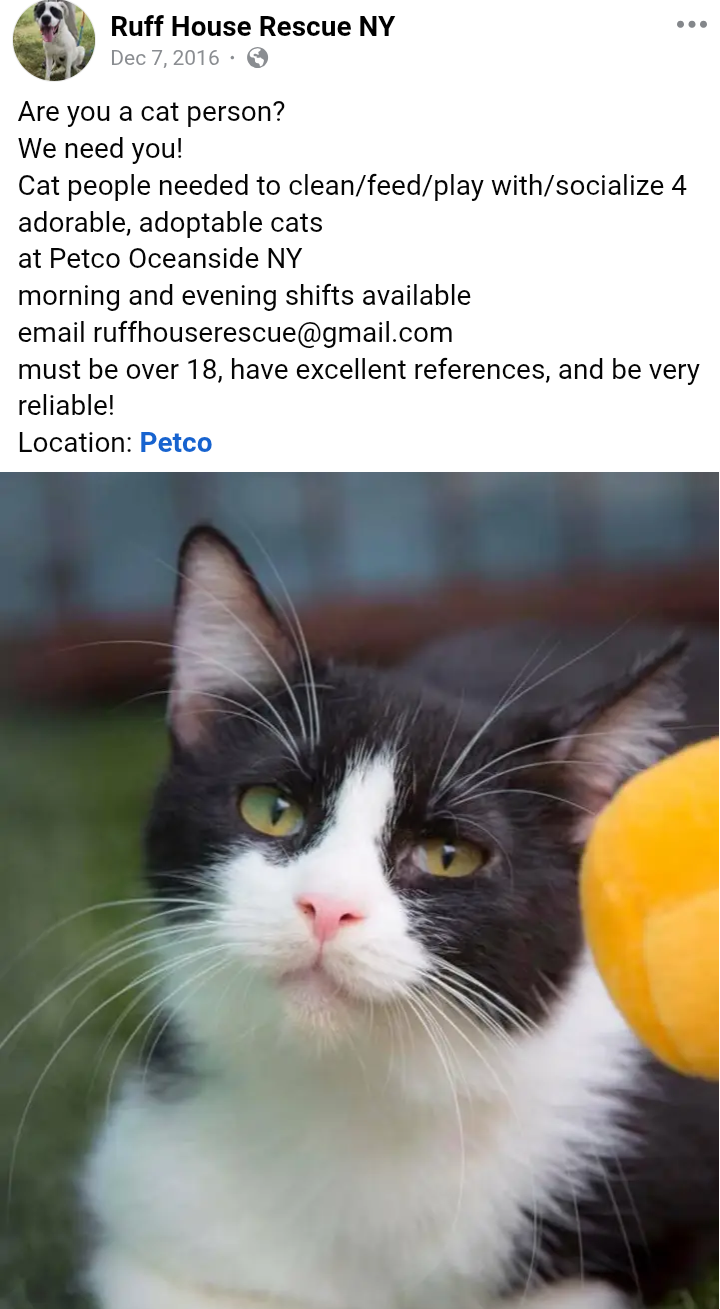Tap the Dec 7, 2016 post timestamp
Image resolution: width=720 pixels, height=1309 pixels.
165,58
